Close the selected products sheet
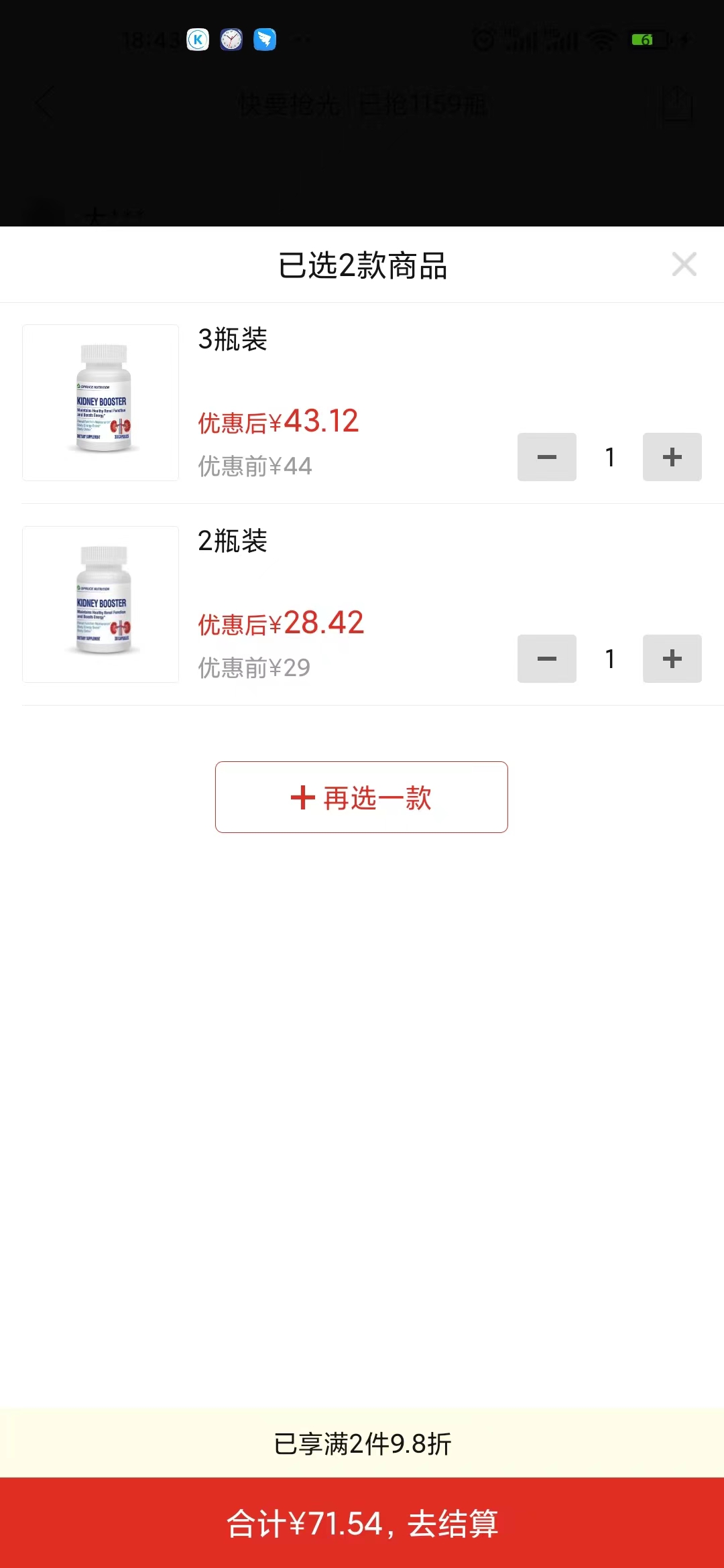 (x=684, y=264)
